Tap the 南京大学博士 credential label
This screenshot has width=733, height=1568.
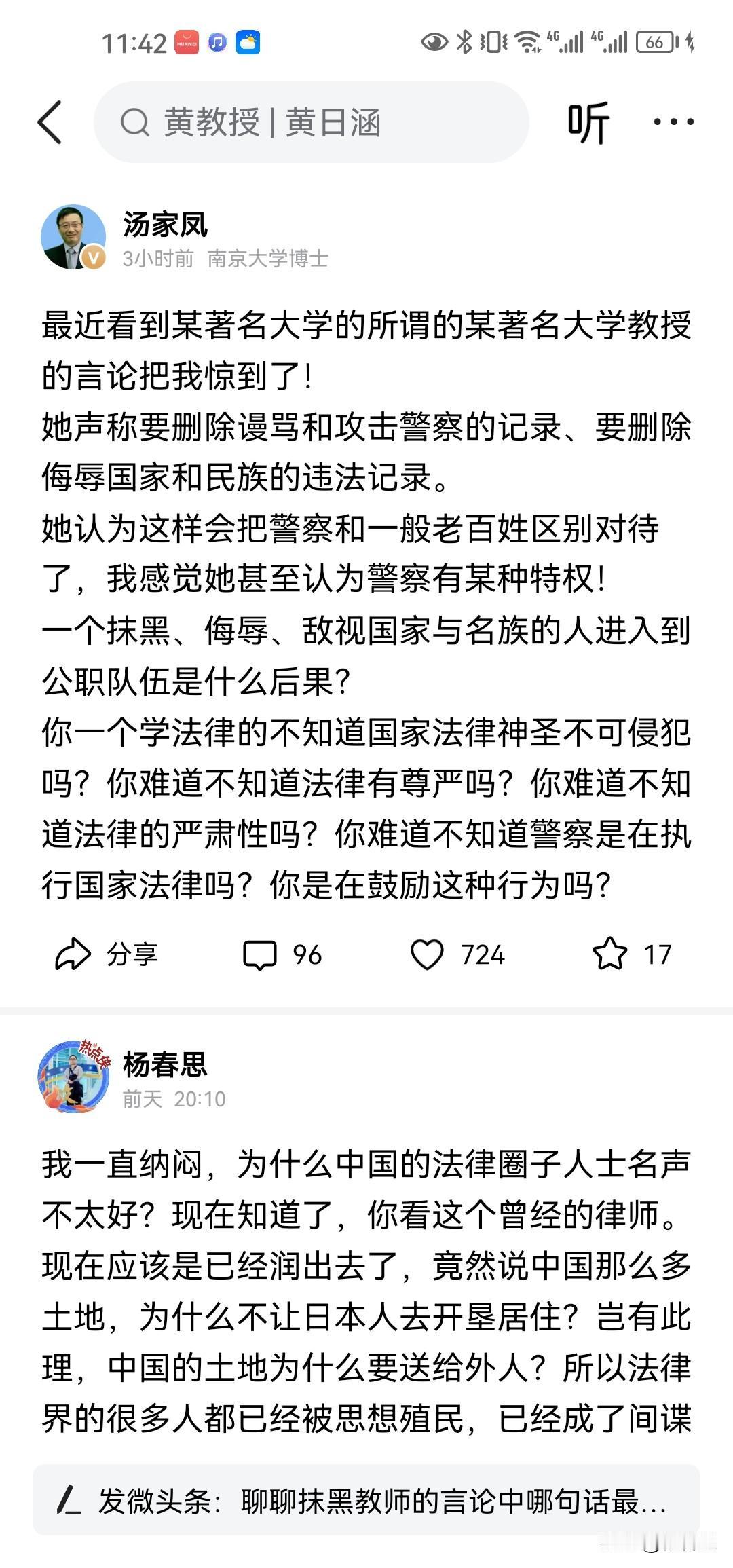266,261
